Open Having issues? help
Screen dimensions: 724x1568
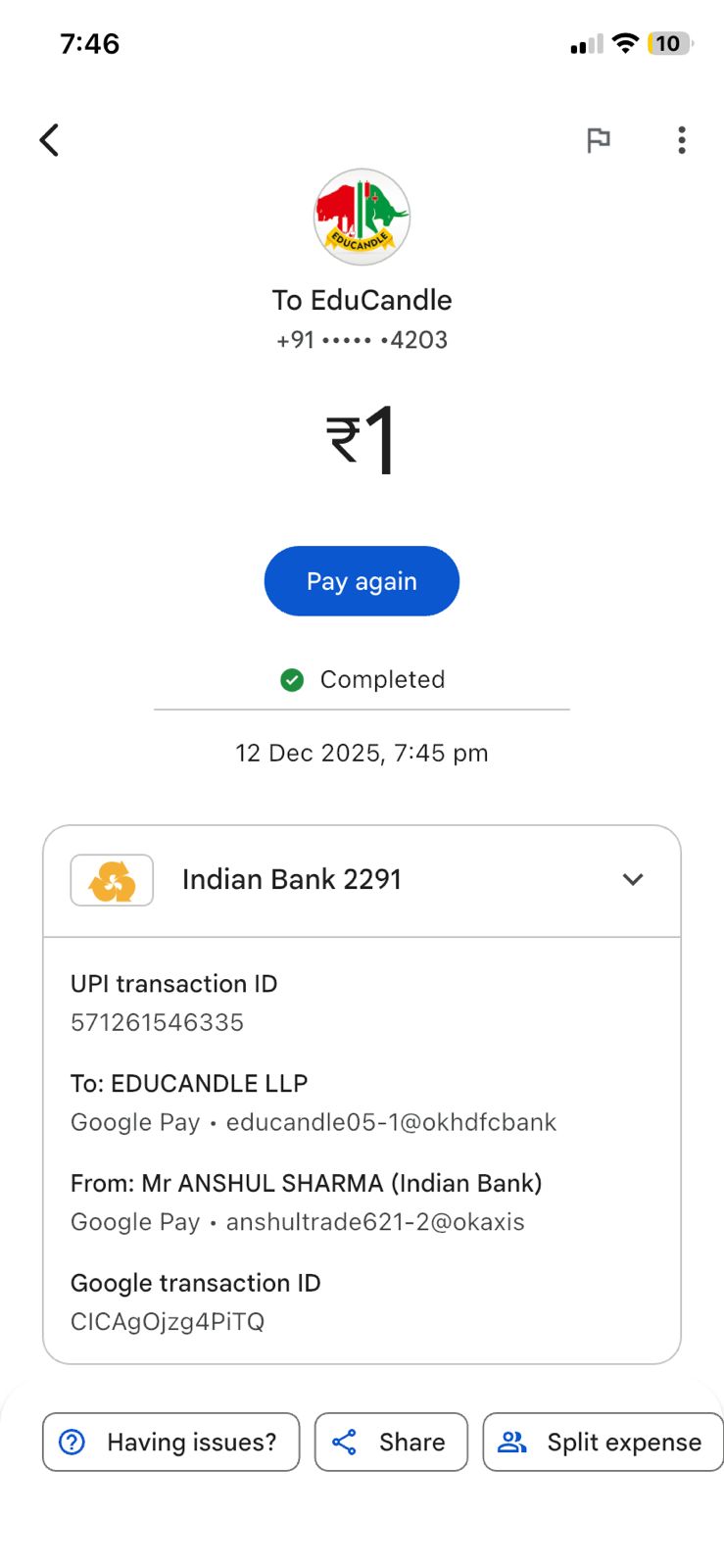click(171, 1442)
